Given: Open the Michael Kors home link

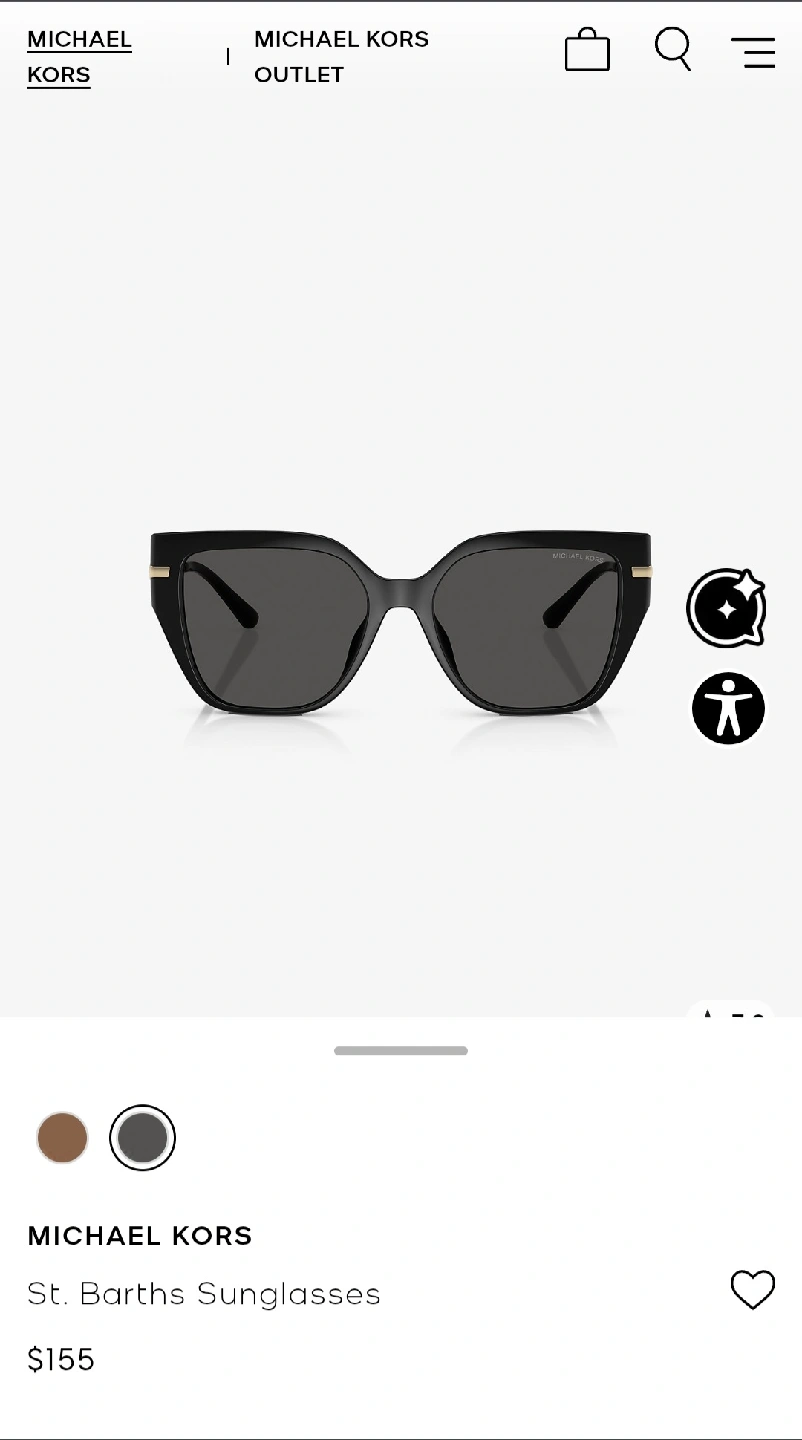Looking at the screenshot, I should point(79,57).
